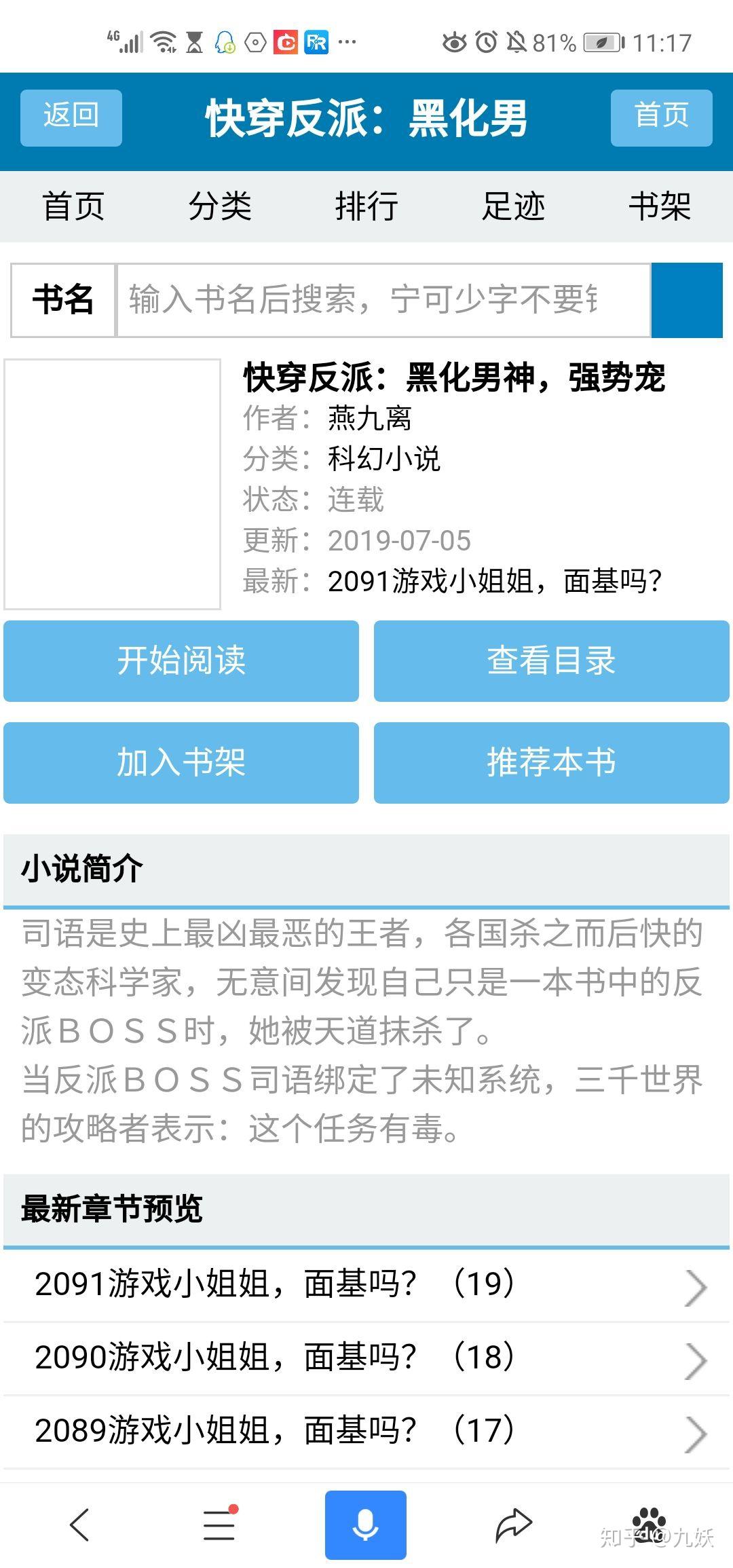Open chapter 2091 row ending (19)
Screen dimensions: 733x1568
coord(366,1284)
